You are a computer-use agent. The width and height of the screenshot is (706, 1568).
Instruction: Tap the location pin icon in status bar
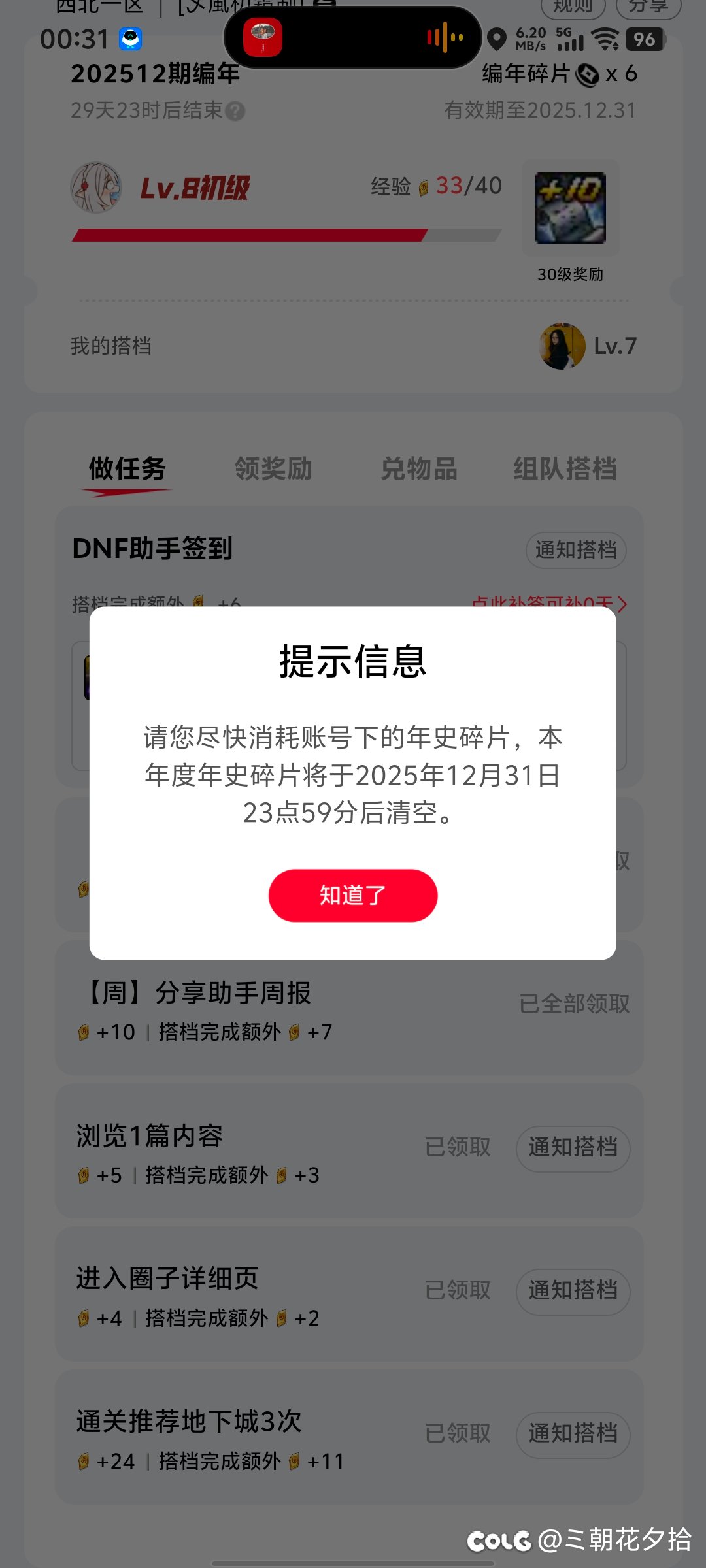pos(497,38)
